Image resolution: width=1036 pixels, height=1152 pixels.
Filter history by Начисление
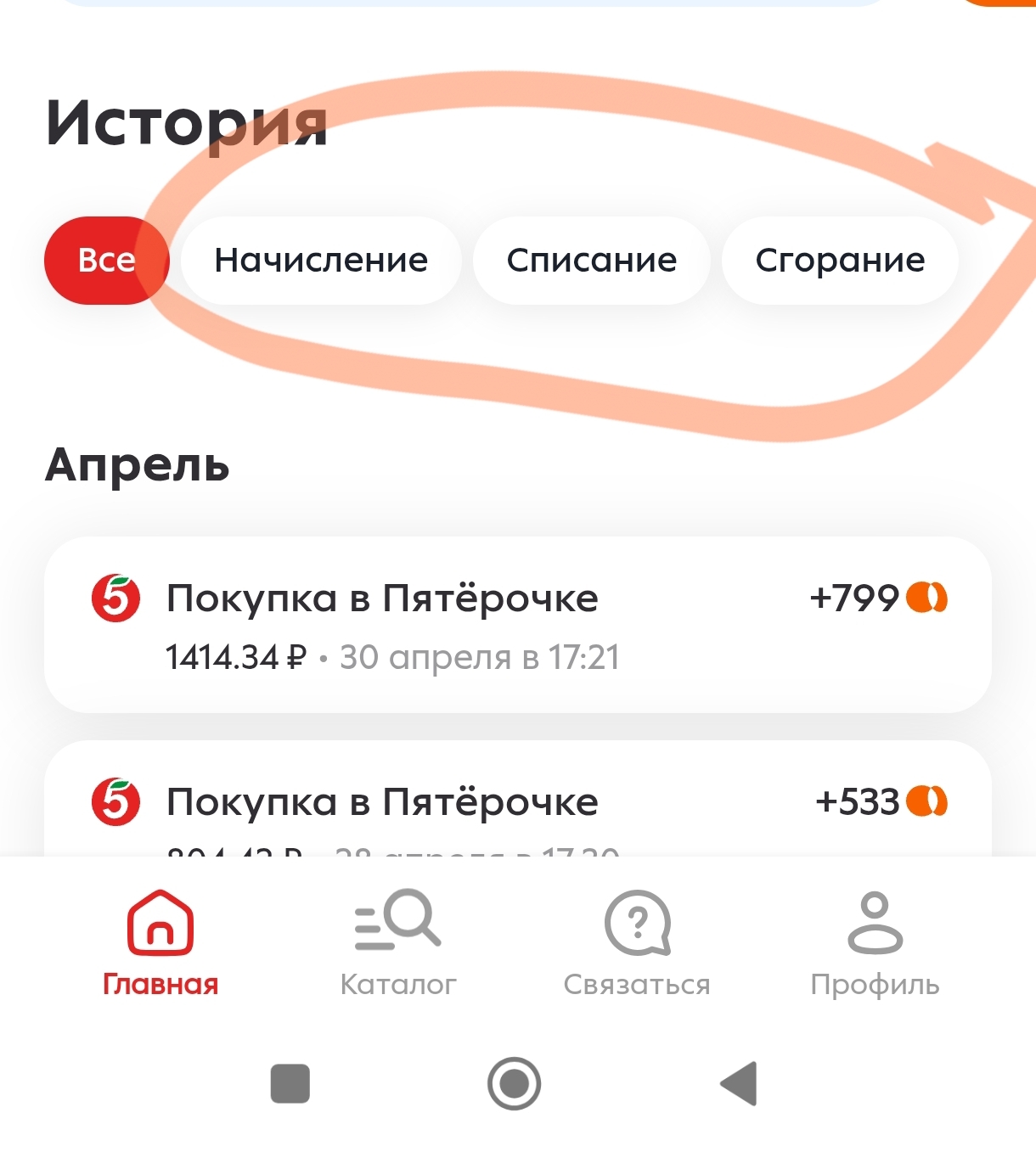point(321,261)
